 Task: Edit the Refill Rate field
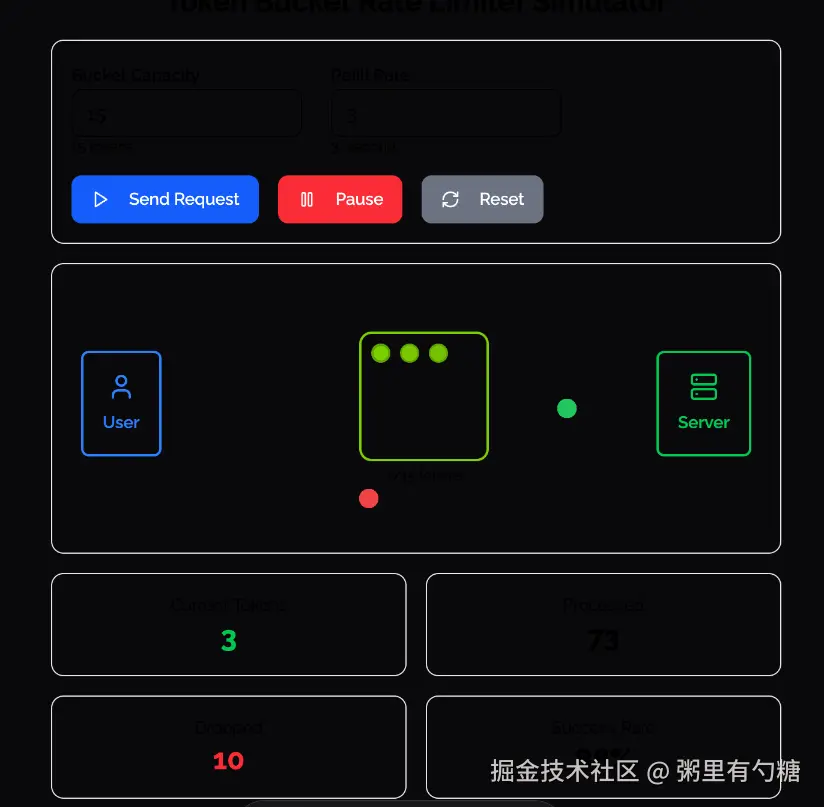click(x=445, y=114)
